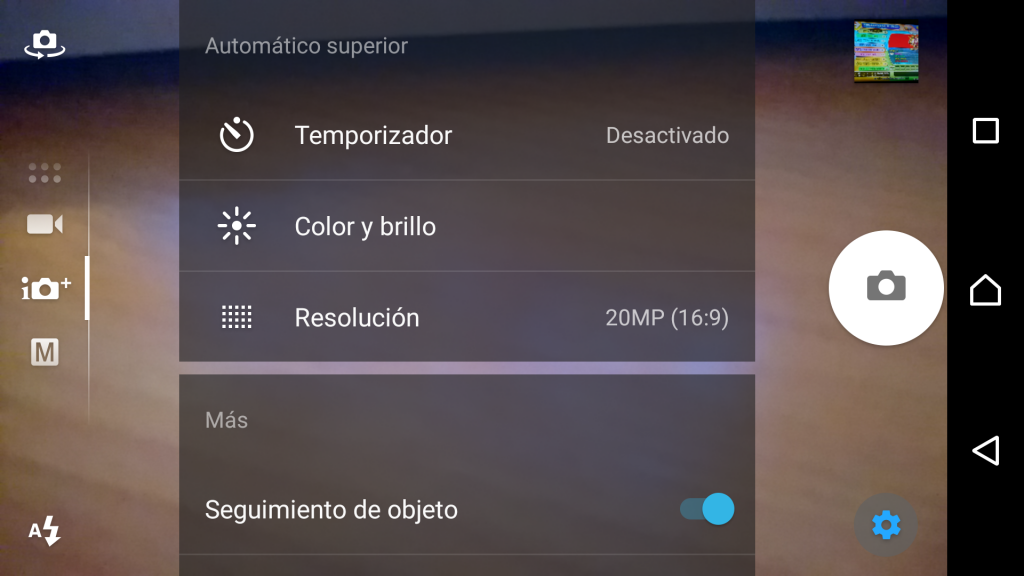Viewport: 1024px width, 576px height.
Task: Open the recent apps view
Action: click(x=985, y=131)
